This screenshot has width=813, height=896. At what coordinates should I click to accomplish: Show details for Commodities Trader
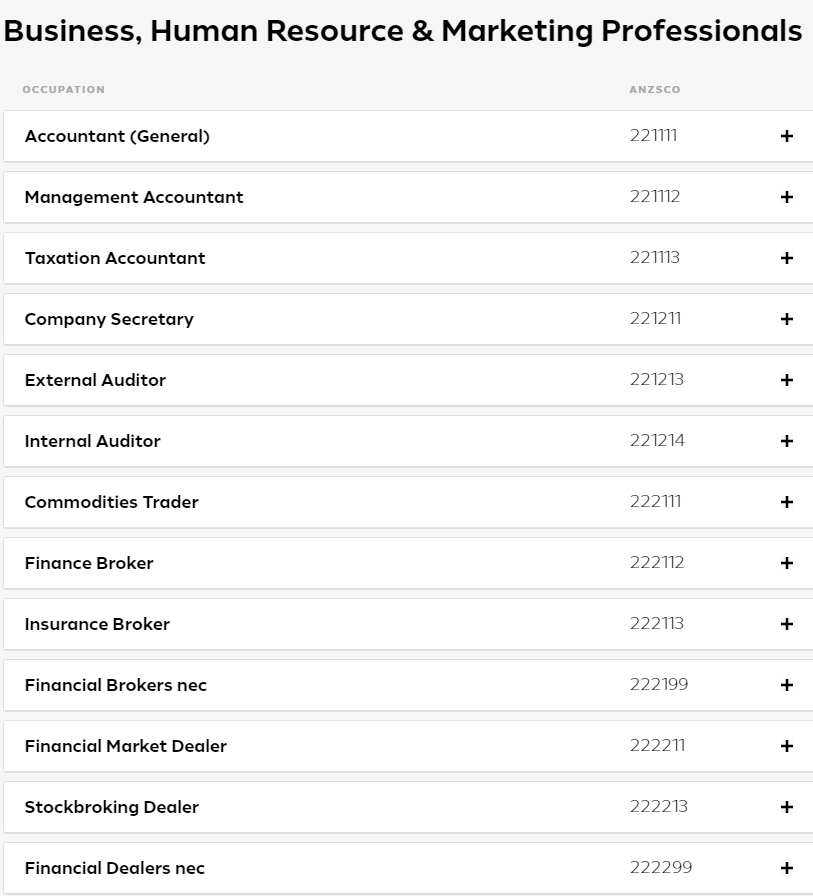(786, 502)
